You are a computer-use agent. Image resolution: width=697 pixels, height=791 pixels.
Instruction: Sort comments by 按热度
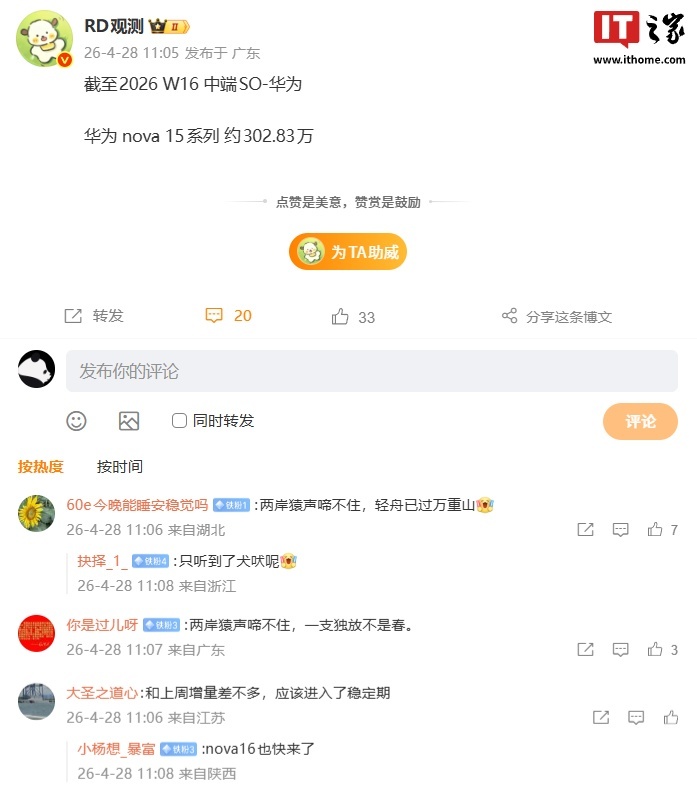[x=40, y=466]
